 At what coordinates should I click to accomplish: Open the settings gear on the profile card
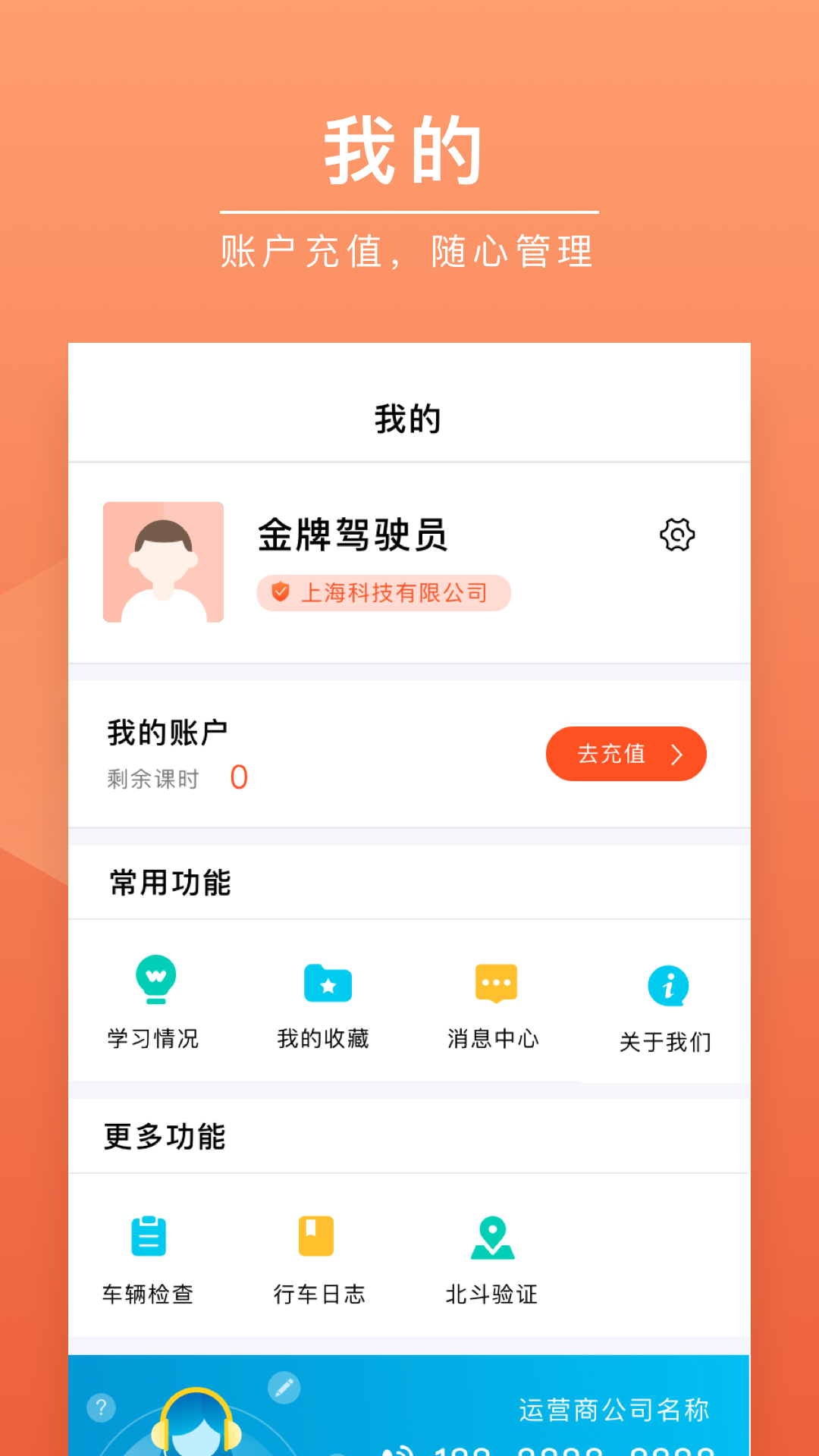[x=679, y=535]
